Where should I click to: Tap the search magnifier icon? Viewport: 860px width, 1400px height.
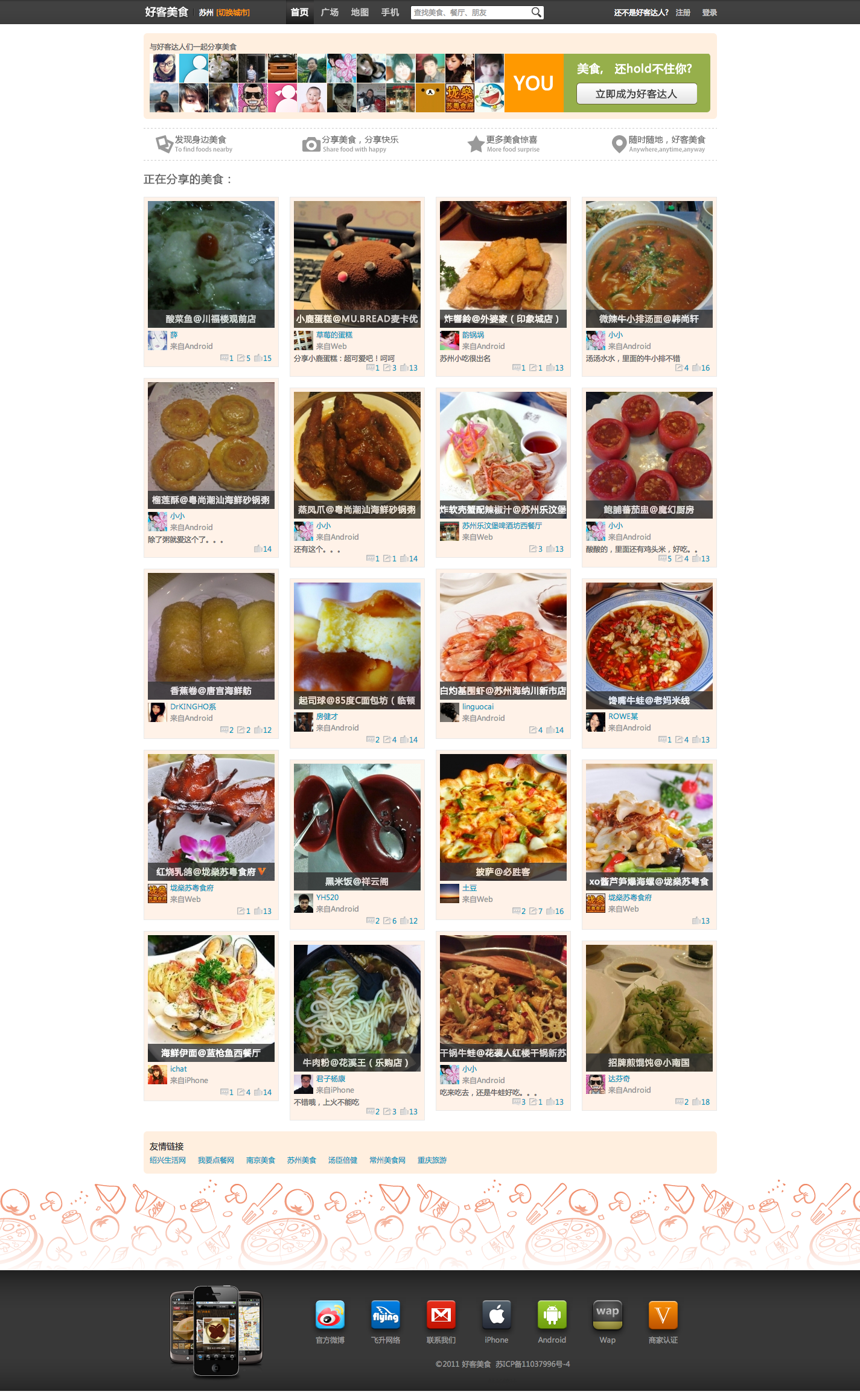pyautogui.click(x=536, y=12)
